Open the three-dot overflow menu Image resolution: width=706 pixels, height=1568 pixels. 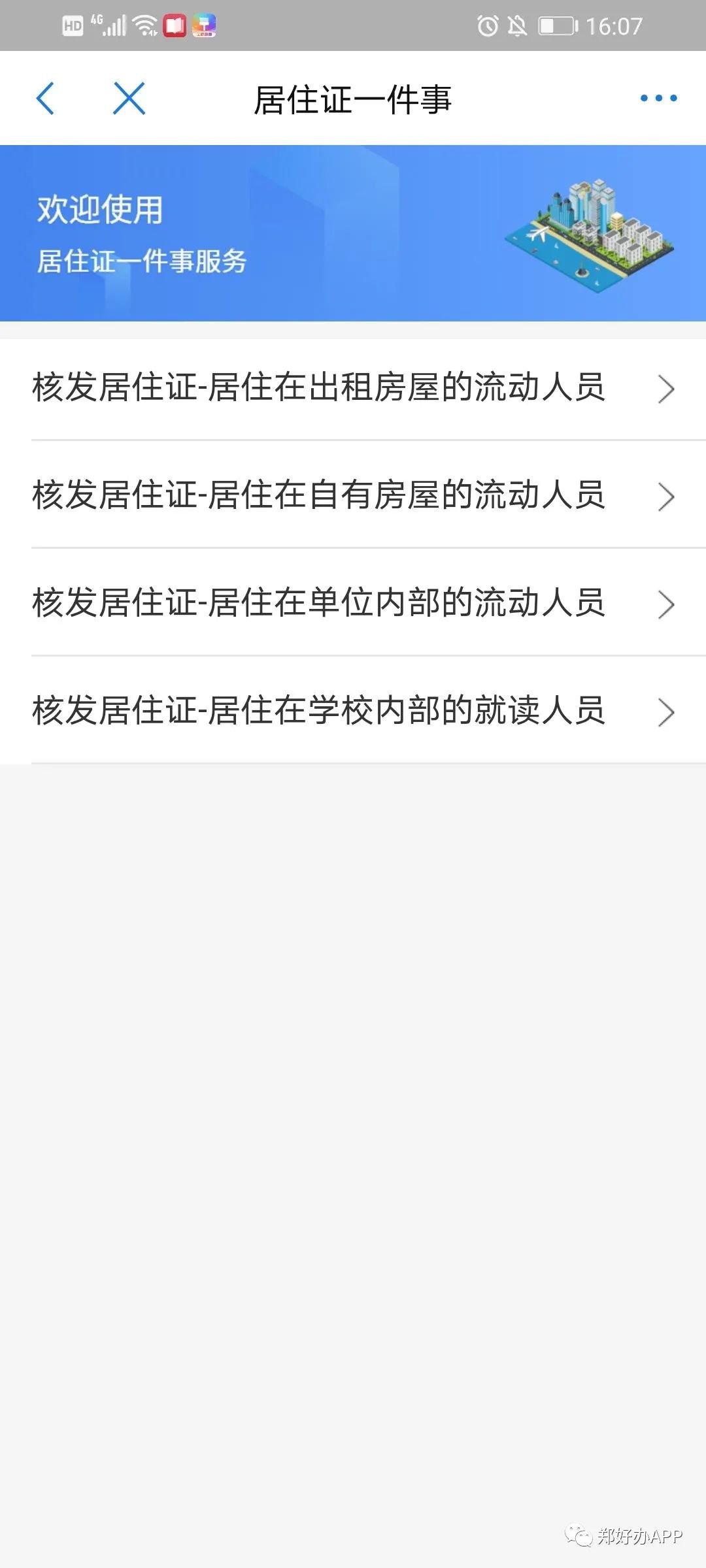pyautogui.click(x=658, y=99)
